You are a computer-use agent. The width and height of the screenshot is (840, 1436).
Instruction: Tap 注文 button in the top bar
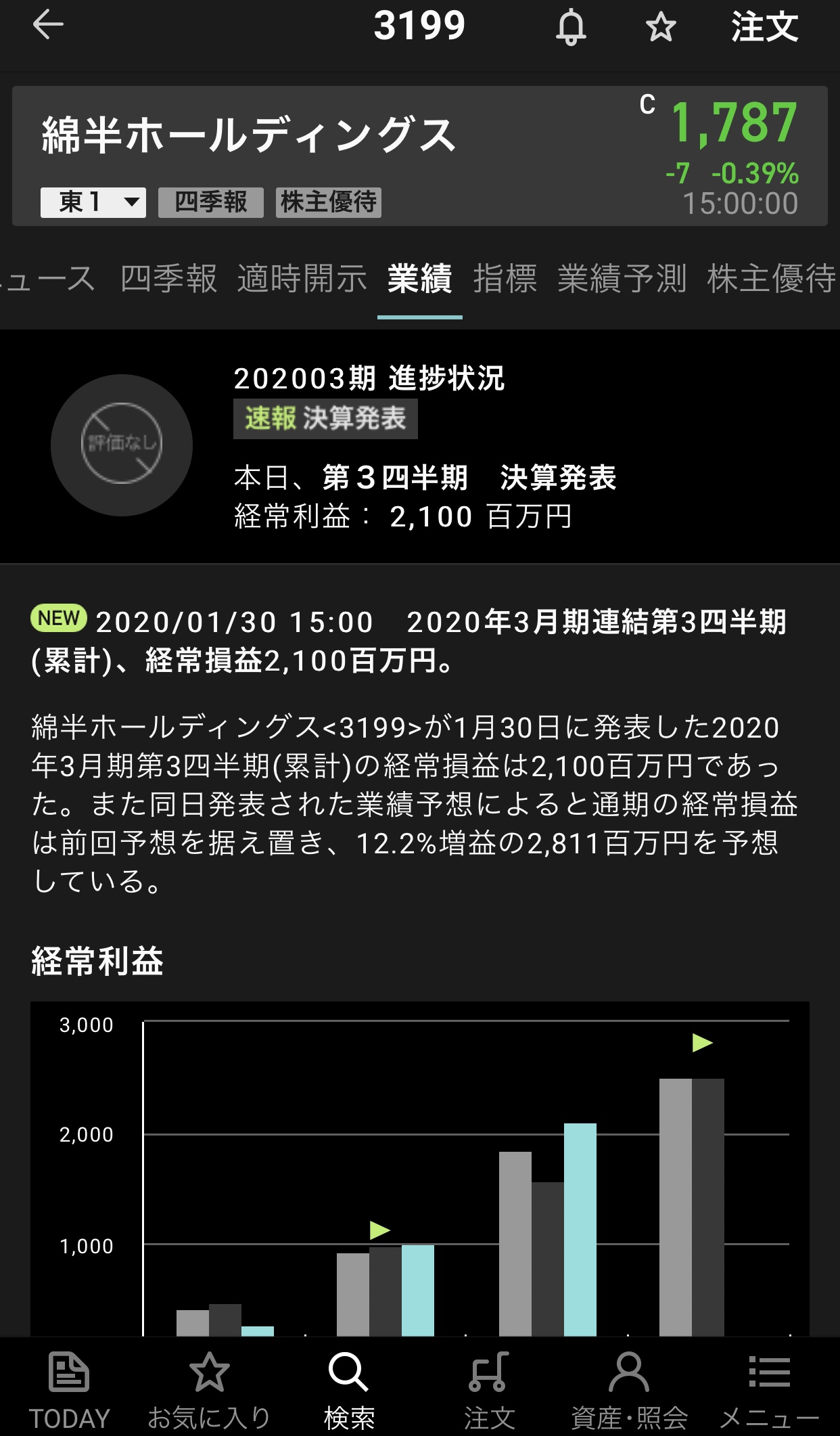pyautogui.click(x=764, y=28)
